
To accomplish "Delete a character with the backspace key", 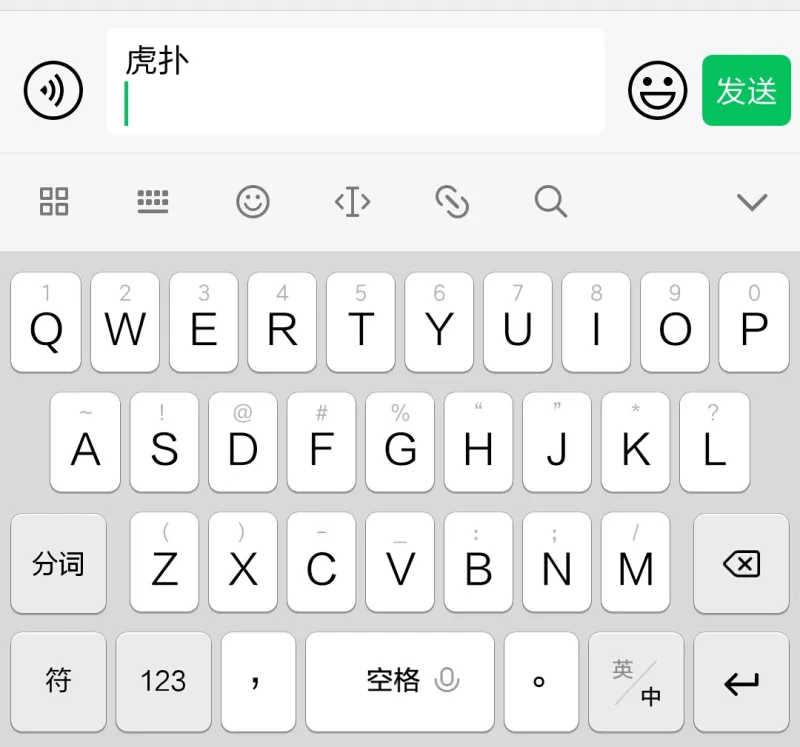I will tap(741, 564).
